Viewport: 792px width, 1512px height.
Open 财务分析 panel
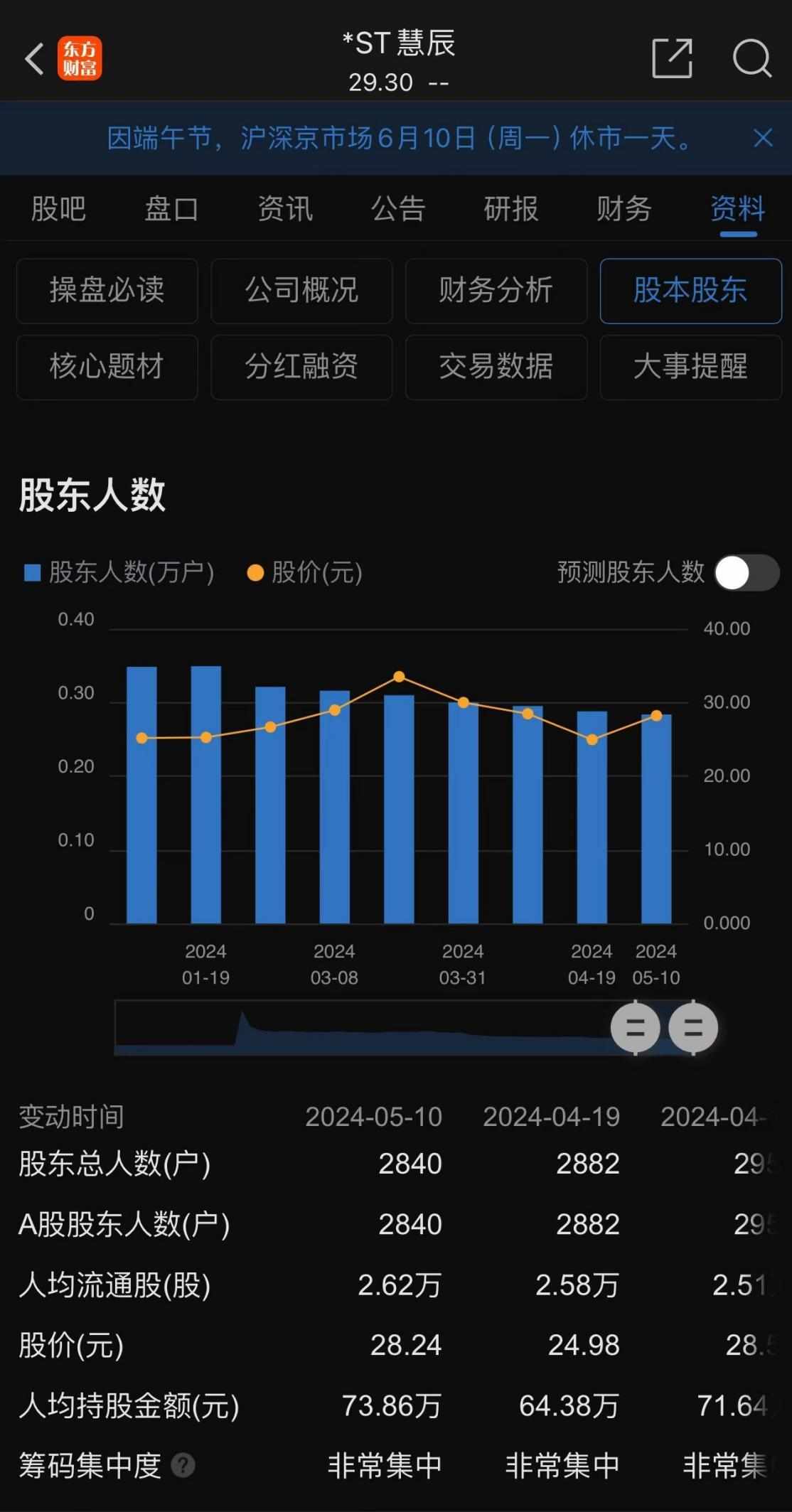(x=496, y=291)
